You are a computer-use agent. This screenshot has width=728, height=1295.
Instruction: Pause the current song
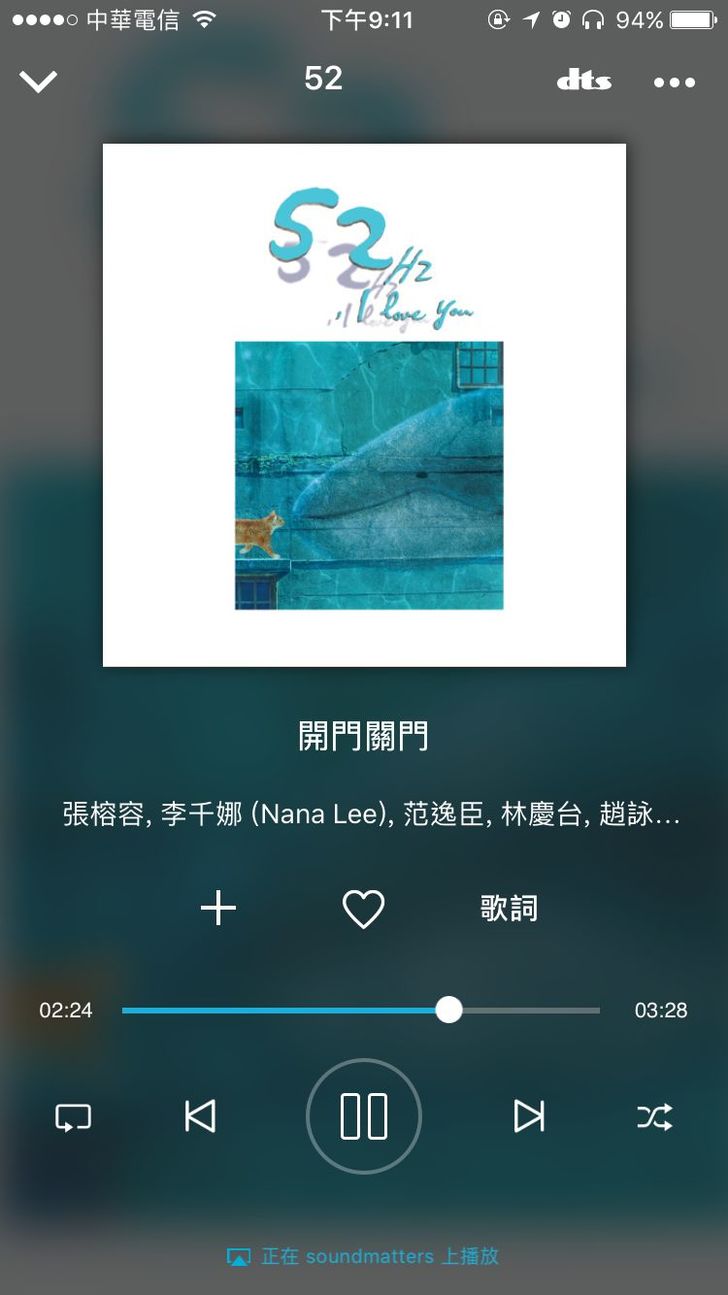pos(364,1116)
